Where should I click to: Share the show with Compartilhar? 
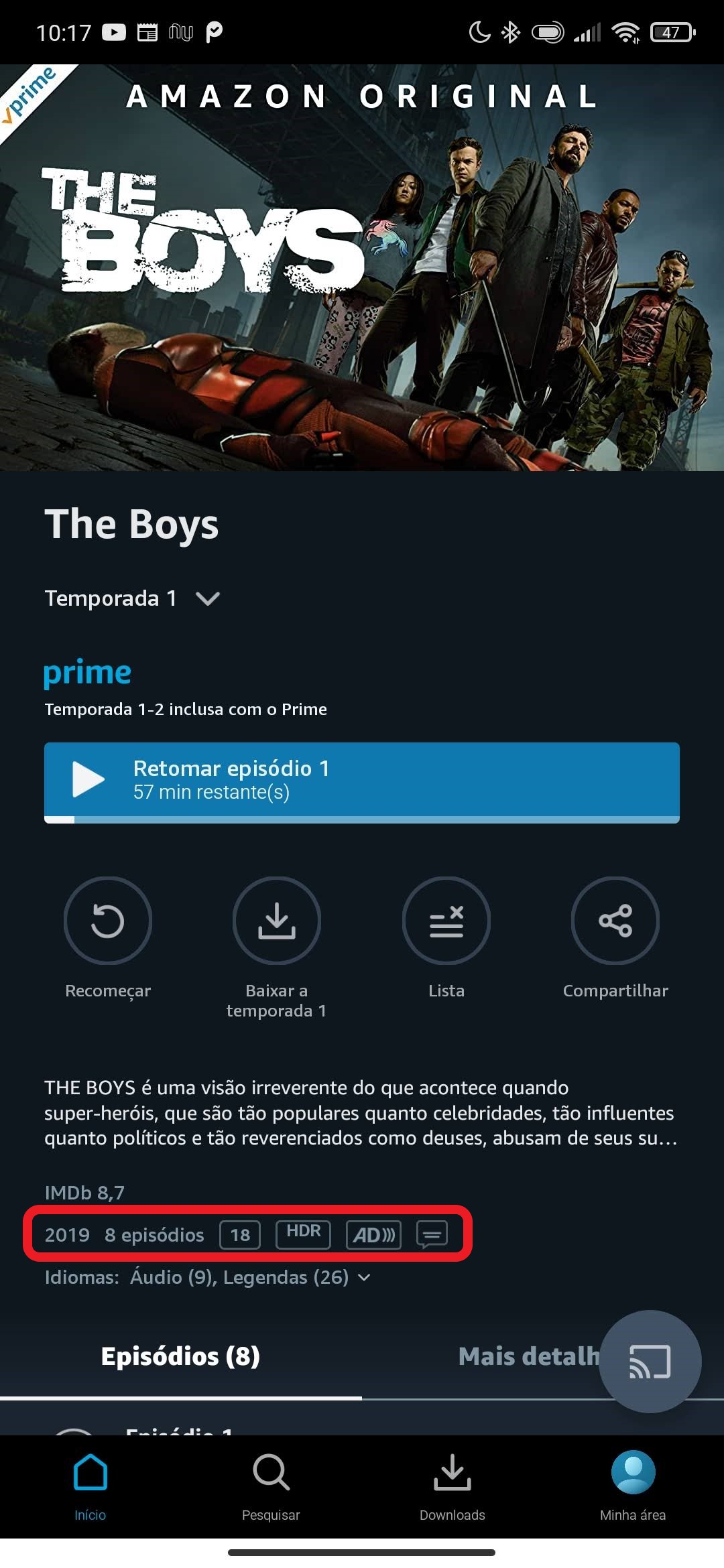[x=615, y=921]
